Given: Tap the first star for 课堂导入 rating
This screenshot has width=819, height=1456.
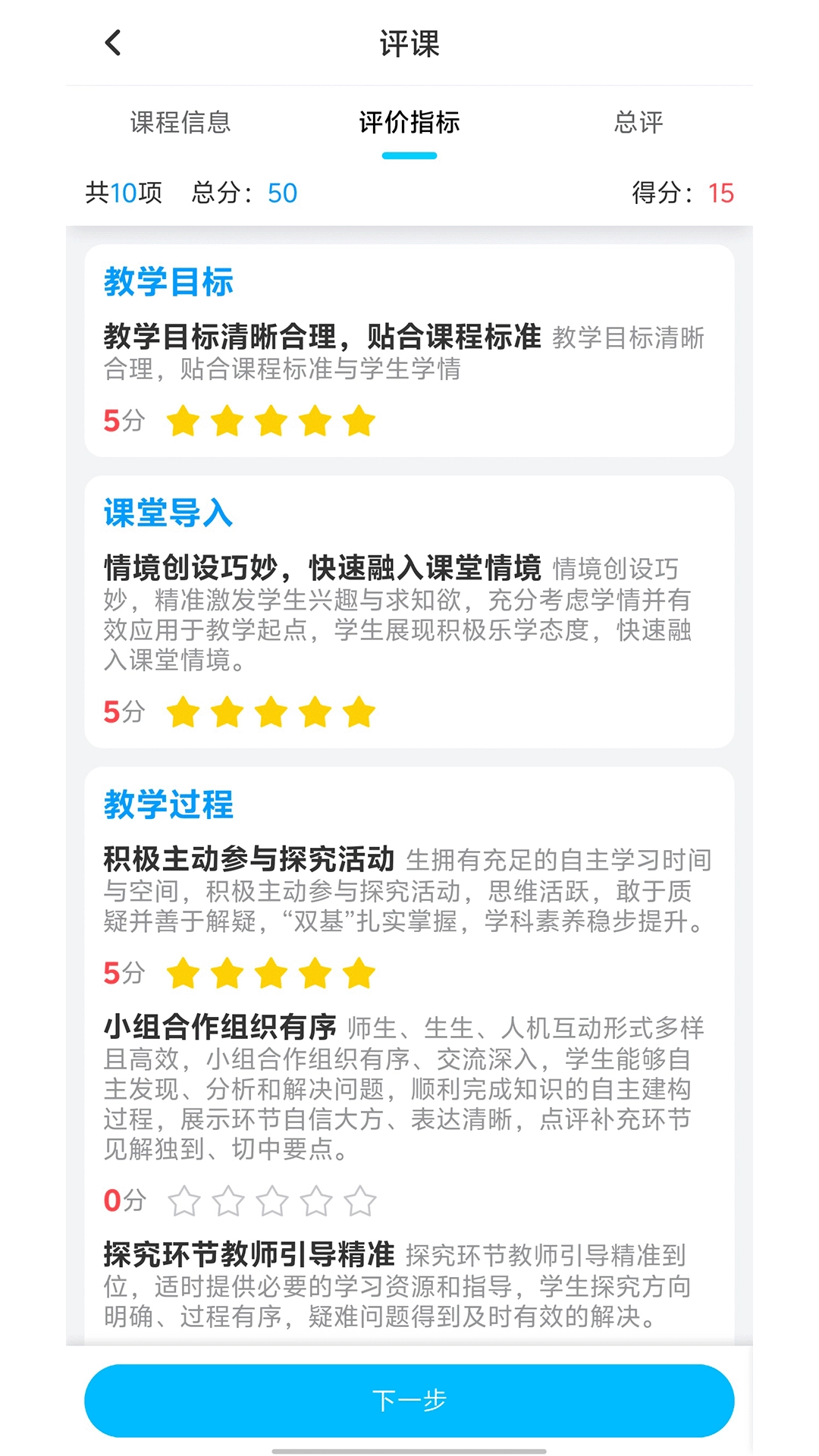Looking at the screenshot, I should 184,711.
